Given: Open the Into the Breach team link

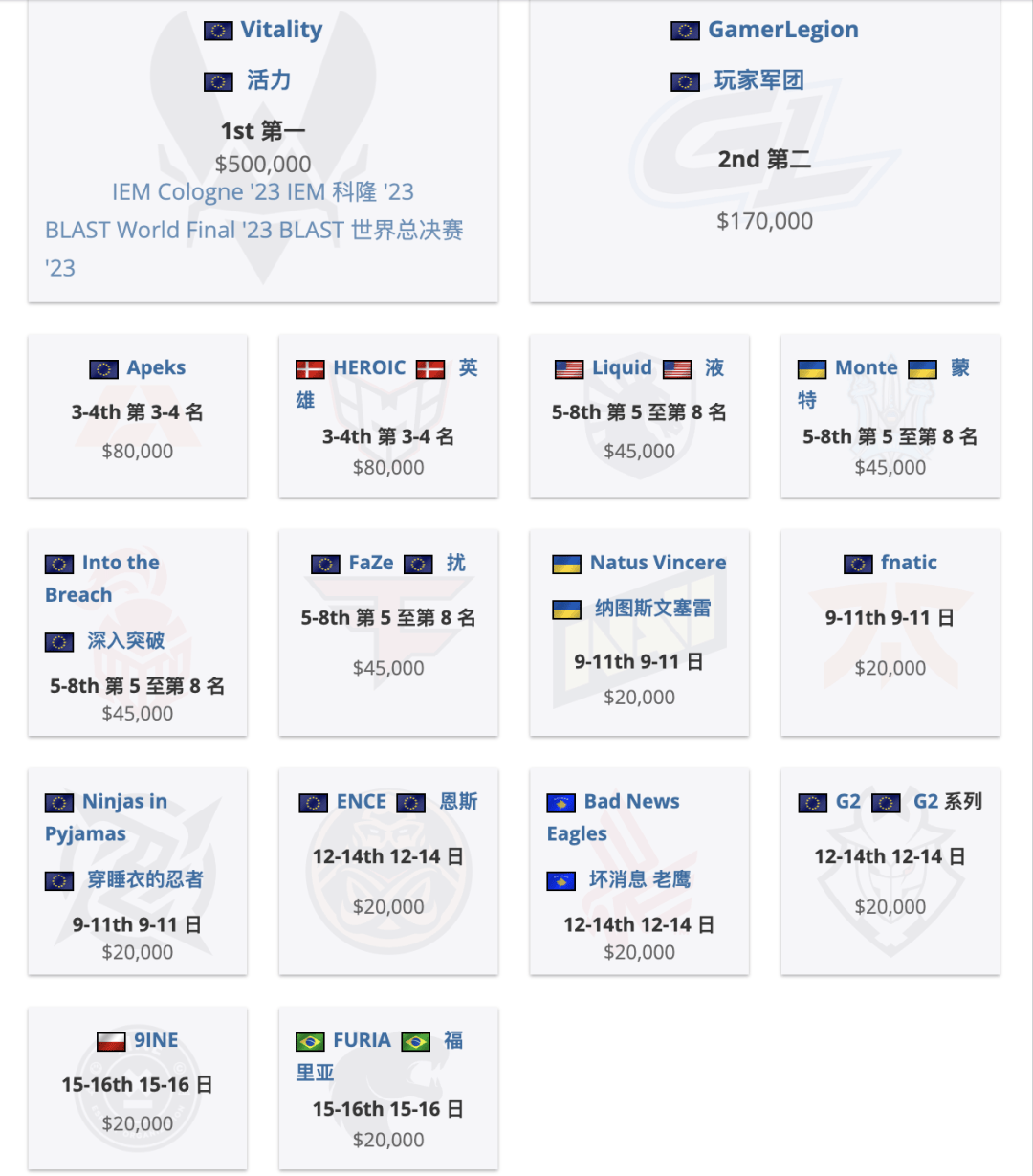Looking at the screenshot, I should (x=121, y=563).
